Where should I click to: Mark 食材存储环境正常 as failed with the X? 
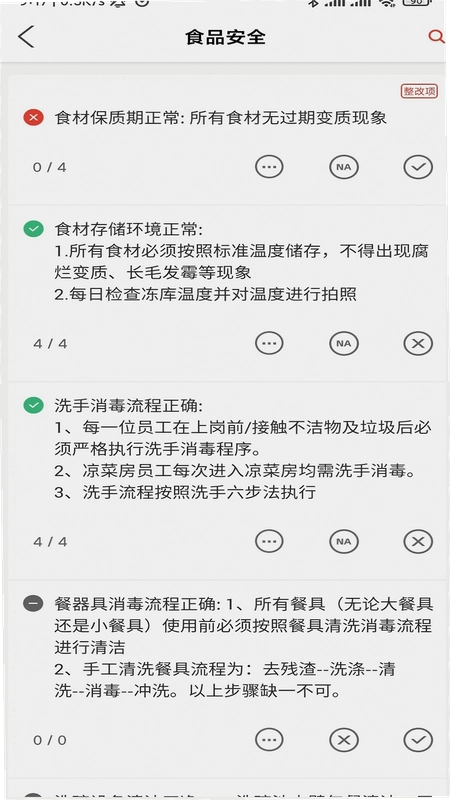(x=418, y=343)
